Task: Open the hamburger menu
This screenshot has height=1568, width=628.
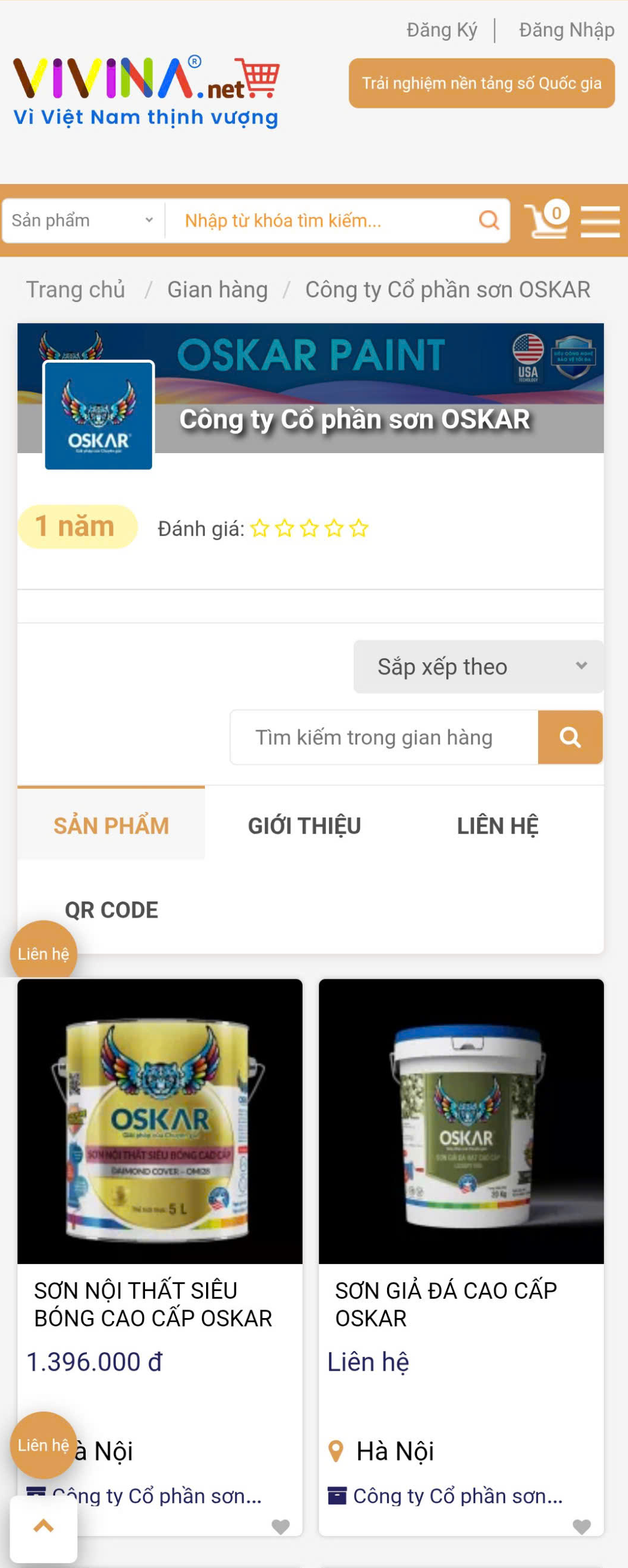Action: (599, 221)
